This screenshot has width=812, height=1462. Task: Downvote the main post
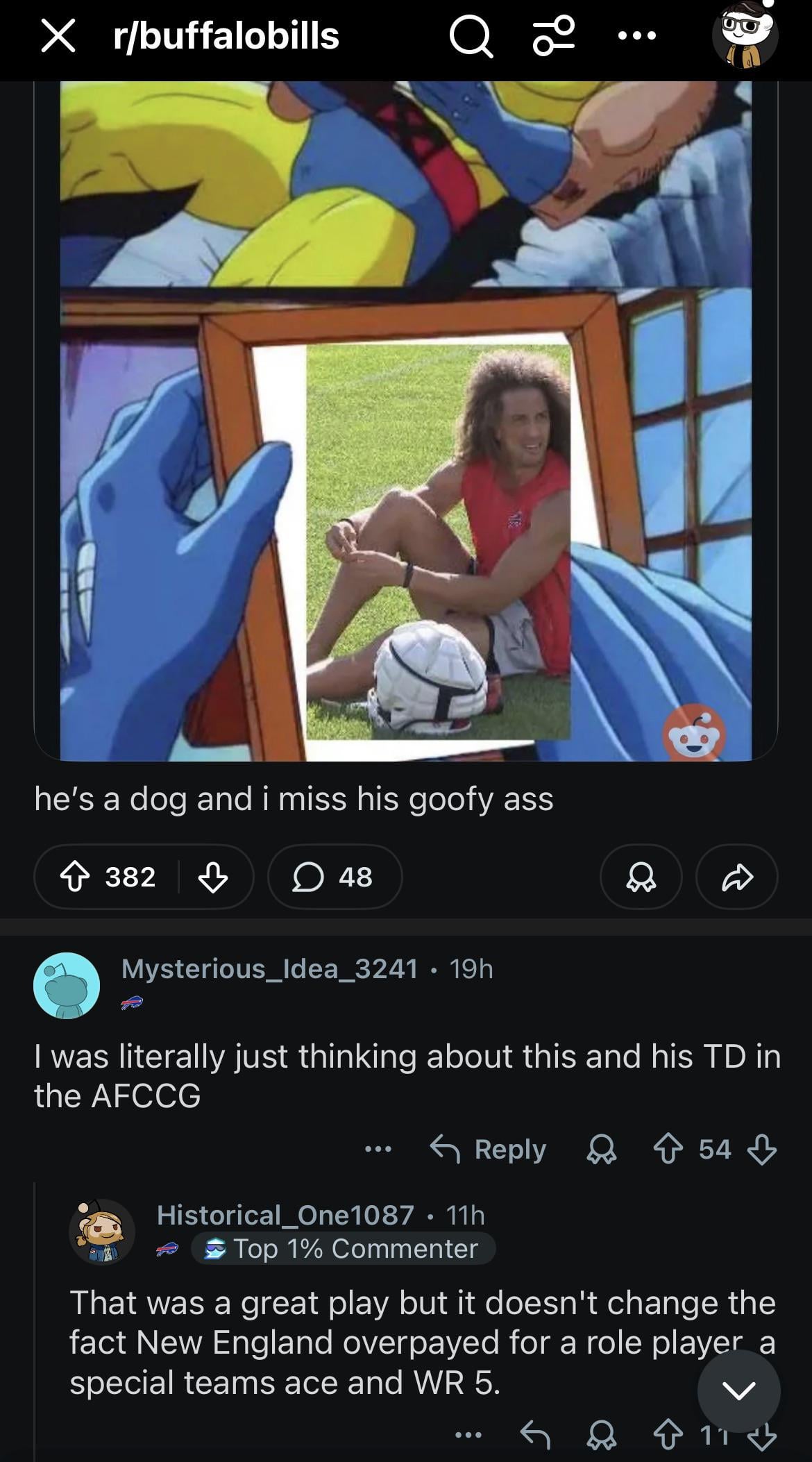pos(213,877)
